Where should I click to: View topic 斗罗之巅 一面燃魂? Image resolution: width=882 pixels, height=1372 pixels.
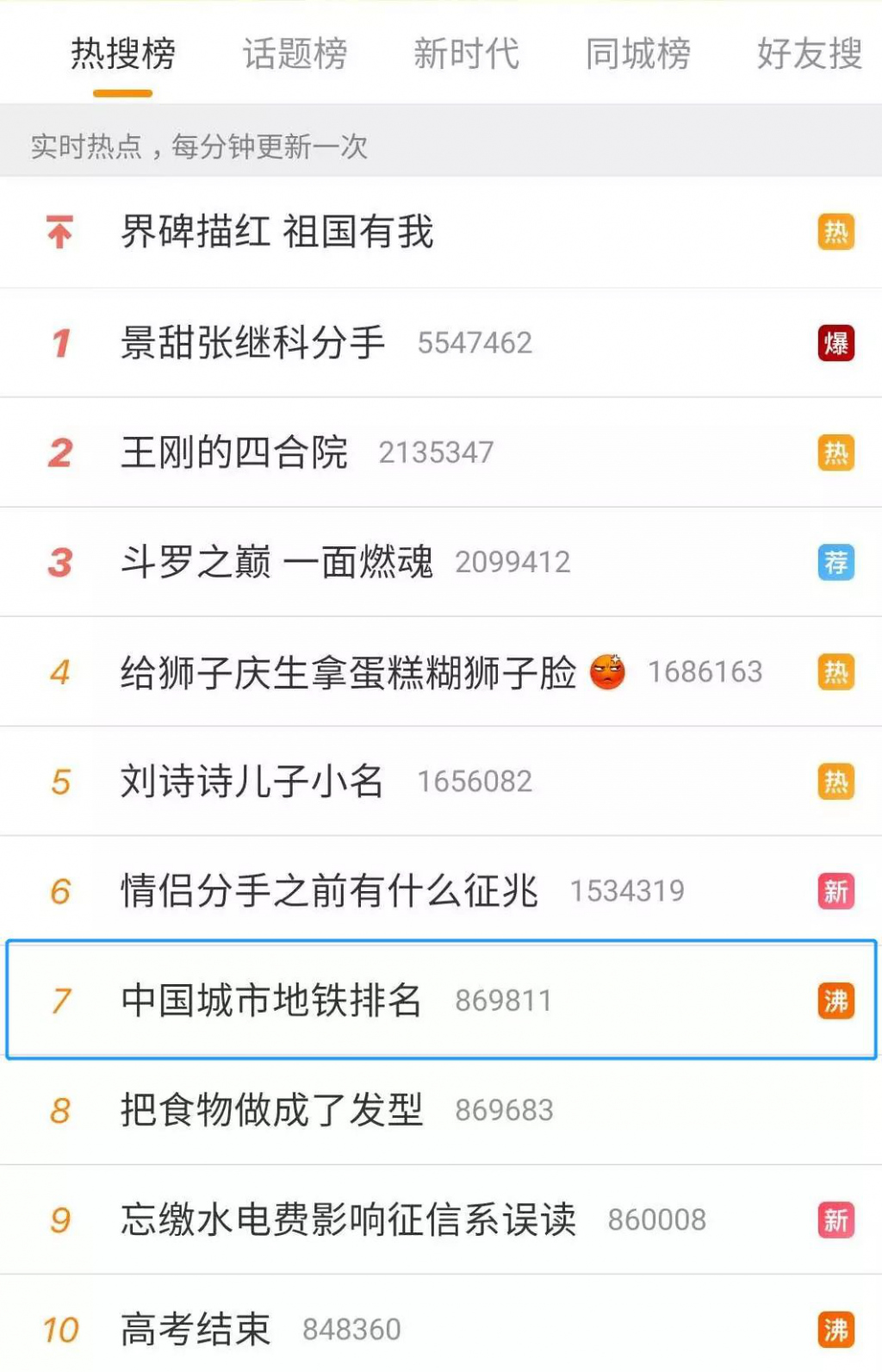click(x=277, y=563)
